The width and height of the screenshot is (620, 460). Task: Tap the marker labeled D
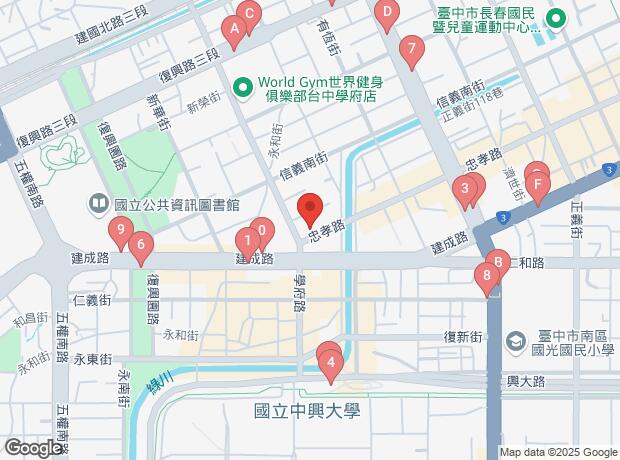point(386,12)
